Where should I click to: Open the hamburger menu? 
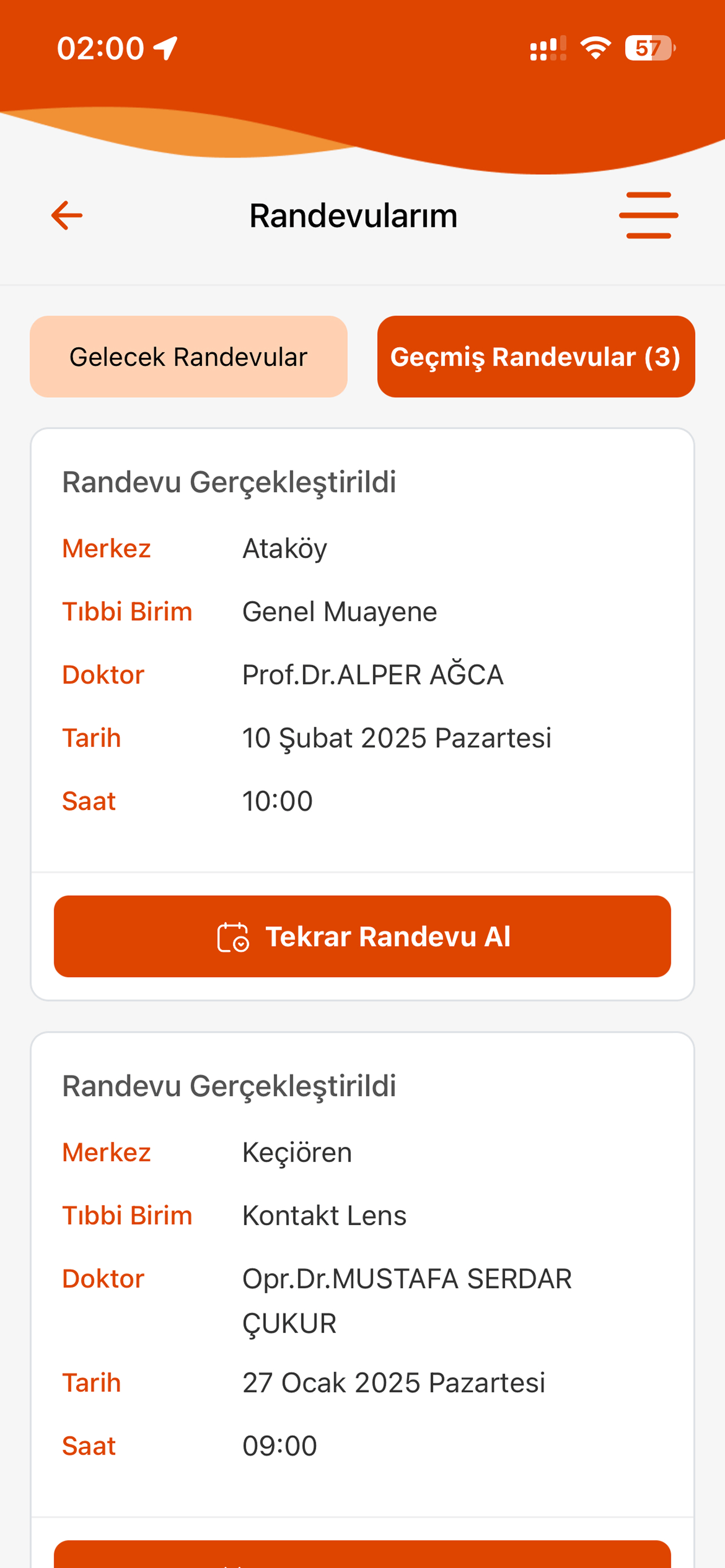(x=648, y=216)
